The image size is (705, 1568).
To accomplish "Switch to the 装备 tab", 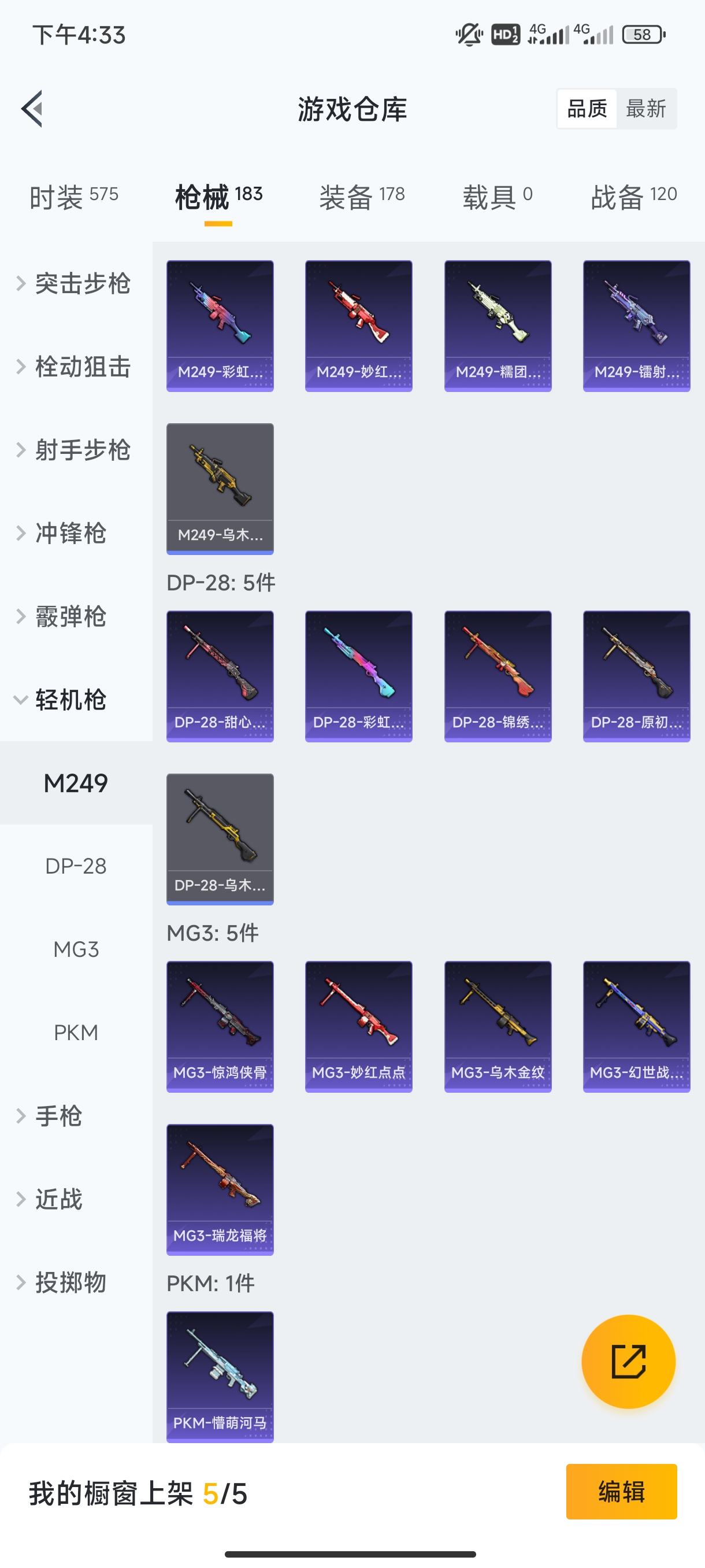I will [362, 197].
